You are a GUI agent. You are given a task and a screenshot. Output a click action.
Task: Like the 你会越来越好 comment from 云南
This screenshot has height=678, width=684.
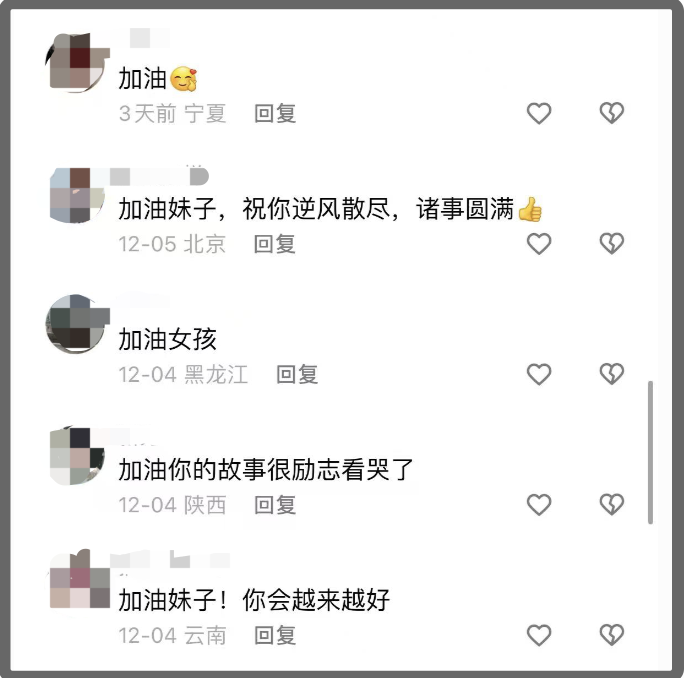(x=539, y=635)
